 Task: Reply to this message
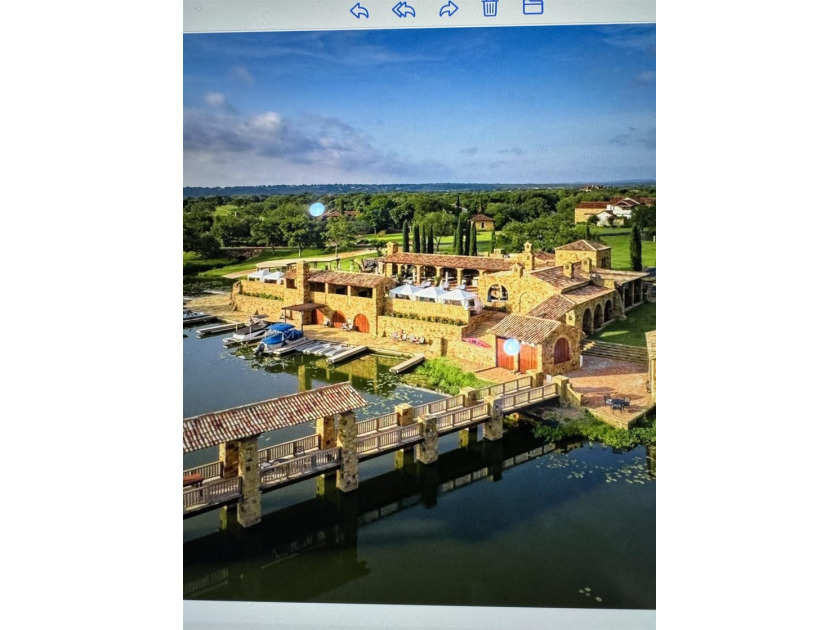point(359,9)
